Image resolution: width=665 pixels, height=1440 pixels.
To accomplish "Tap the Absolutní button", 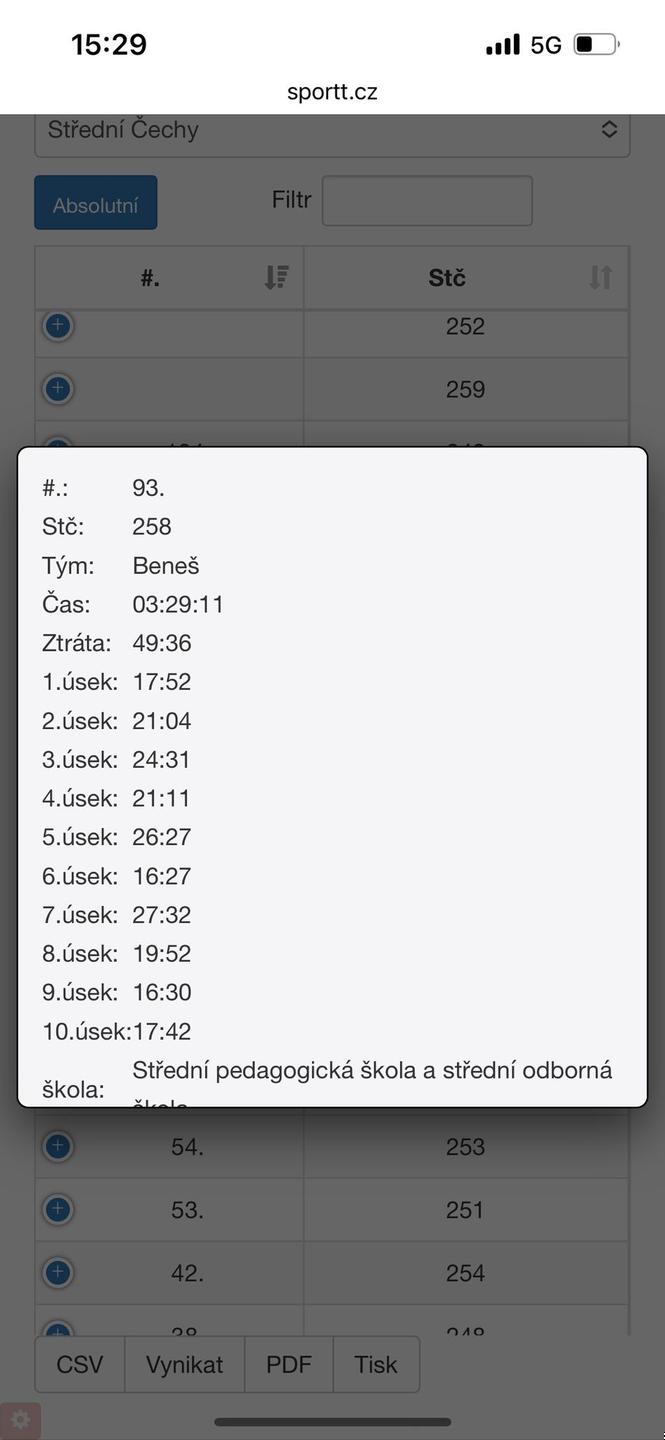I will [x=96, y=203].
